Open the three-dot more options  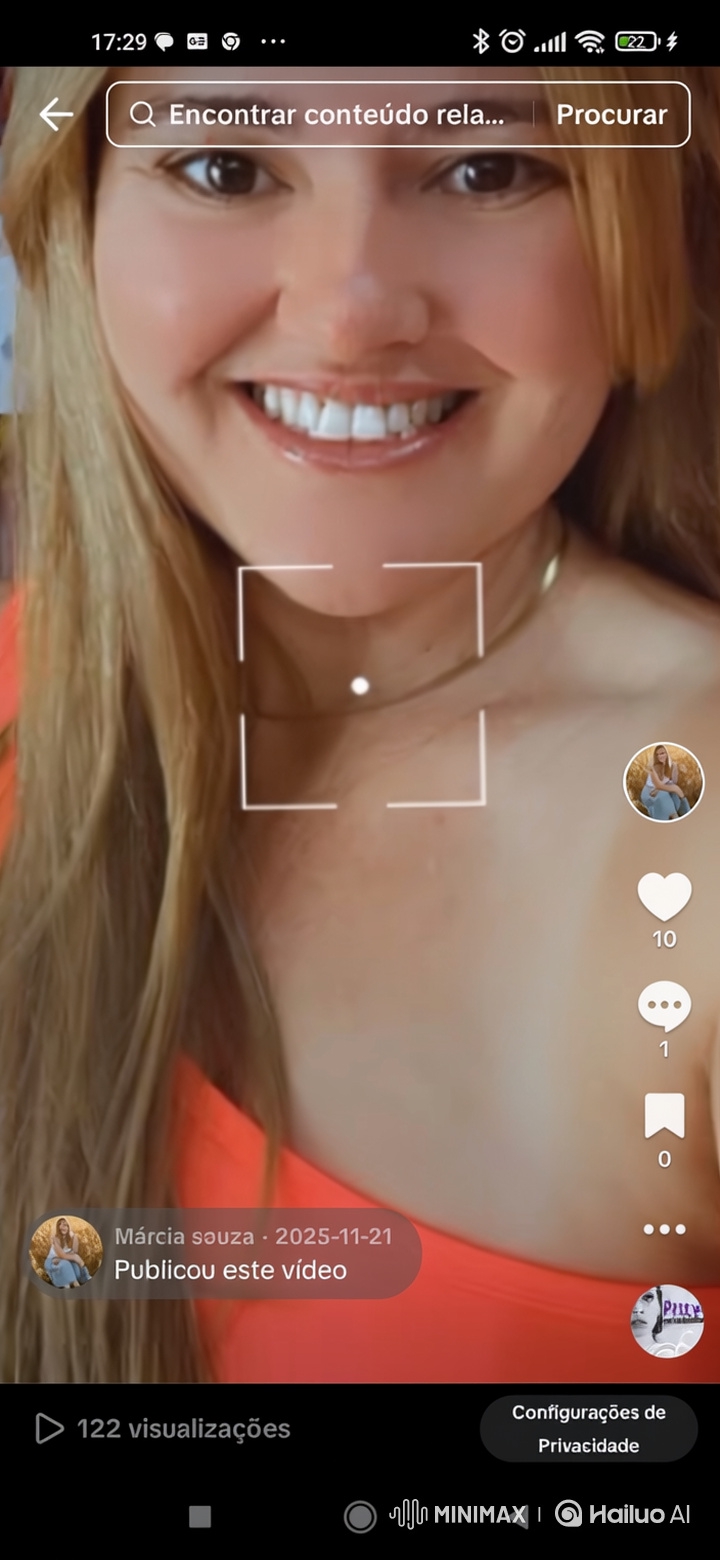(x=665, y=1229)
